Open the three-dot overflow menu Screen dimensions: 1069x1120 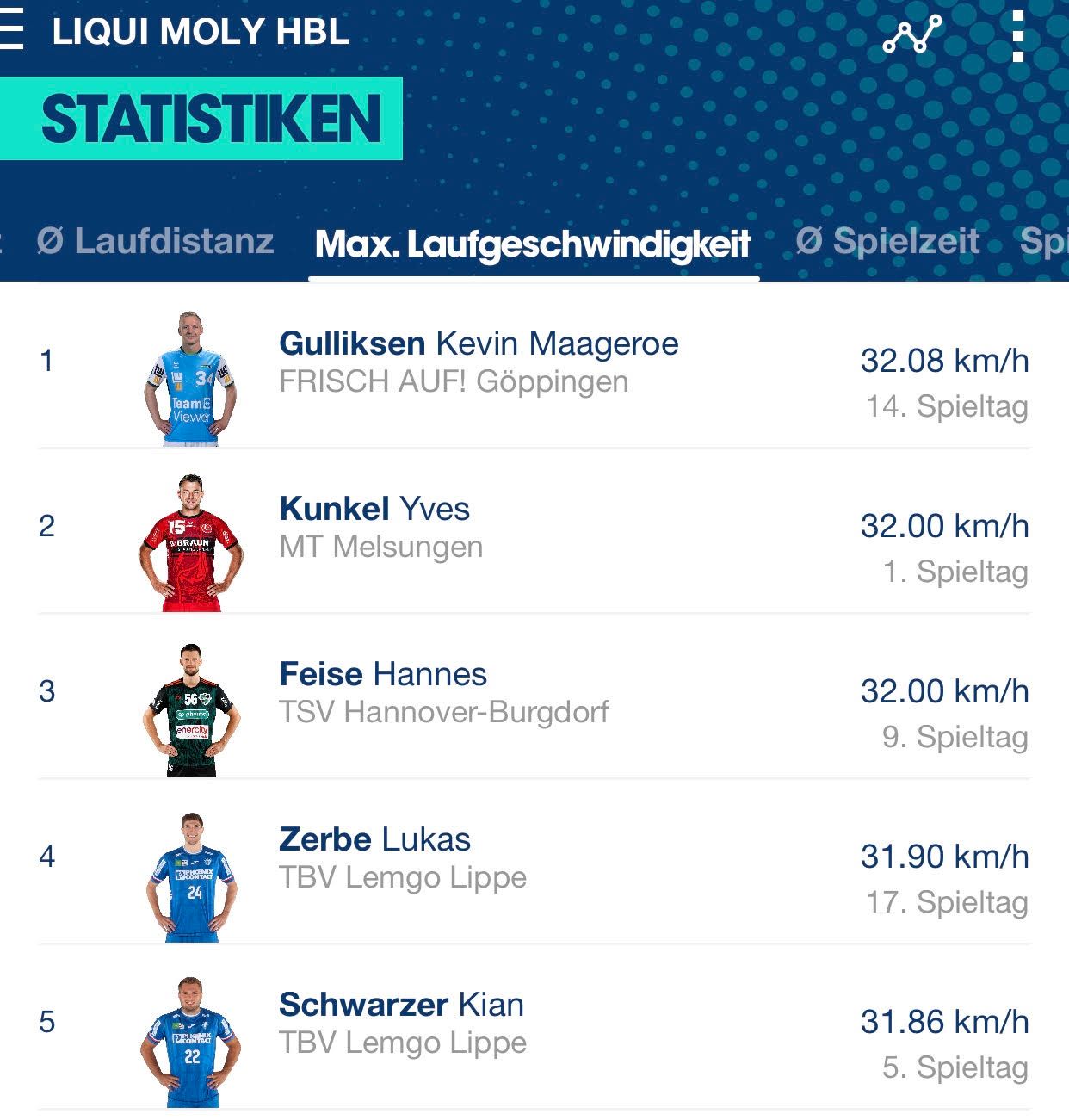point(1019,36)
